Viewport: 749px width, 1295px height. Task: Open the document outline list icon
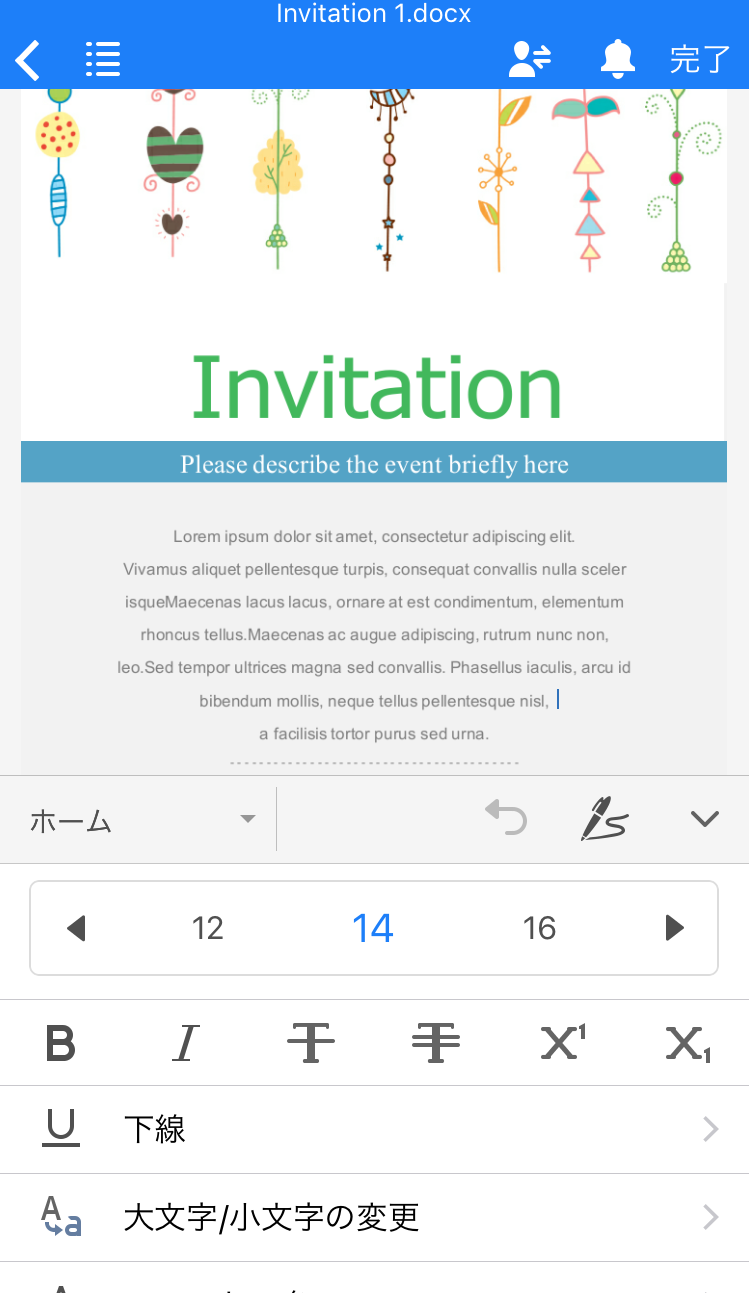103,60
